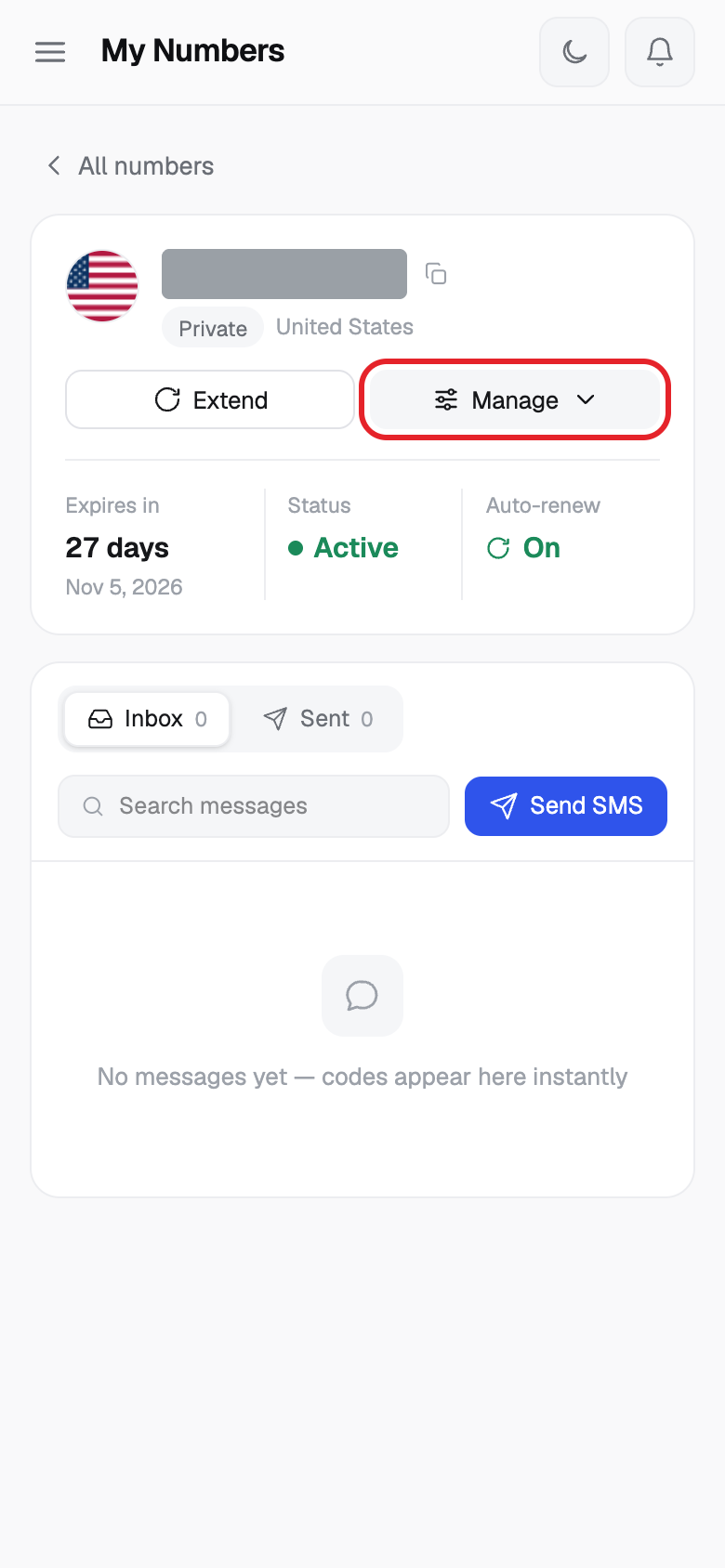The width and height of the screenshot is (725, 1568).
Task: Open the hamburger menu
Action: [50, 52]
